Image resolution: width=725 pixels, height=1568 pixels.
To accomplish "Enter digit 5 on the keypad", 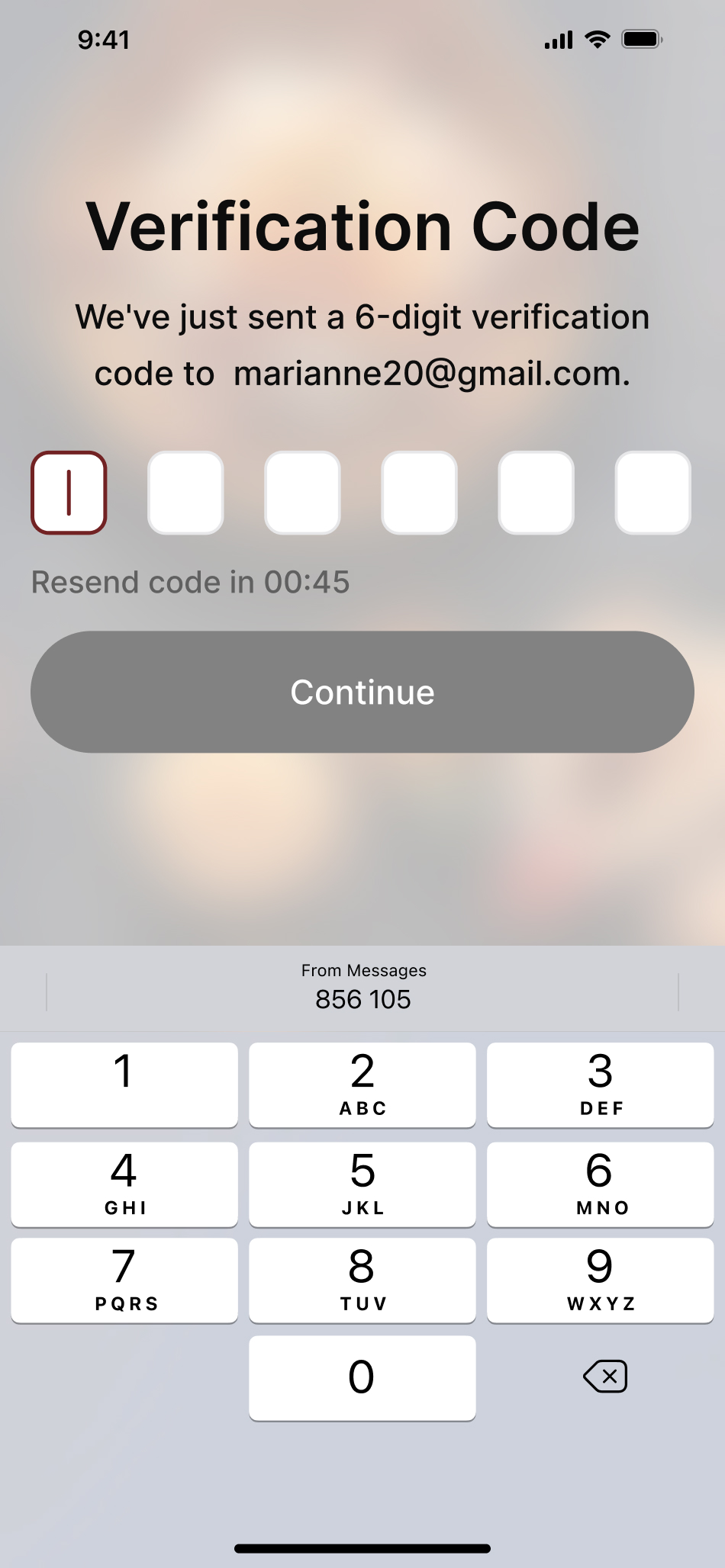I will click(362, 1184).
